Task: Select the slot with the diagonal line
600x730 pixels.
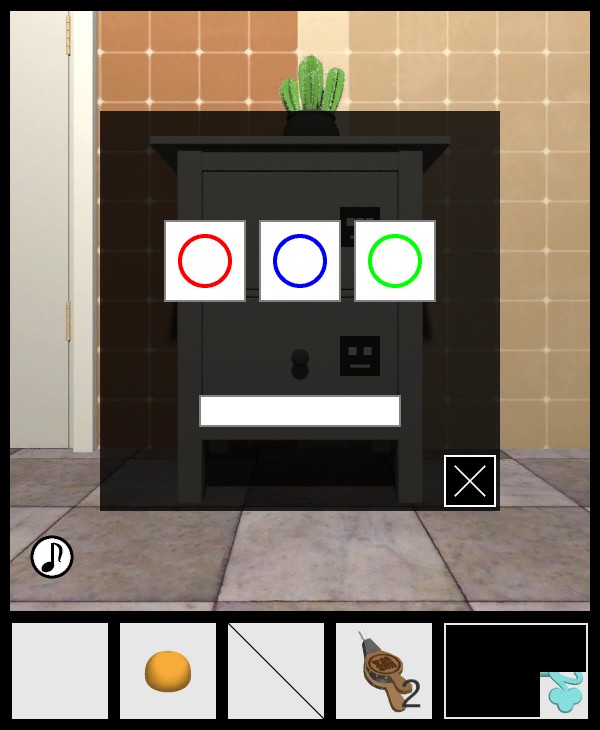Action: pos(276,671)
